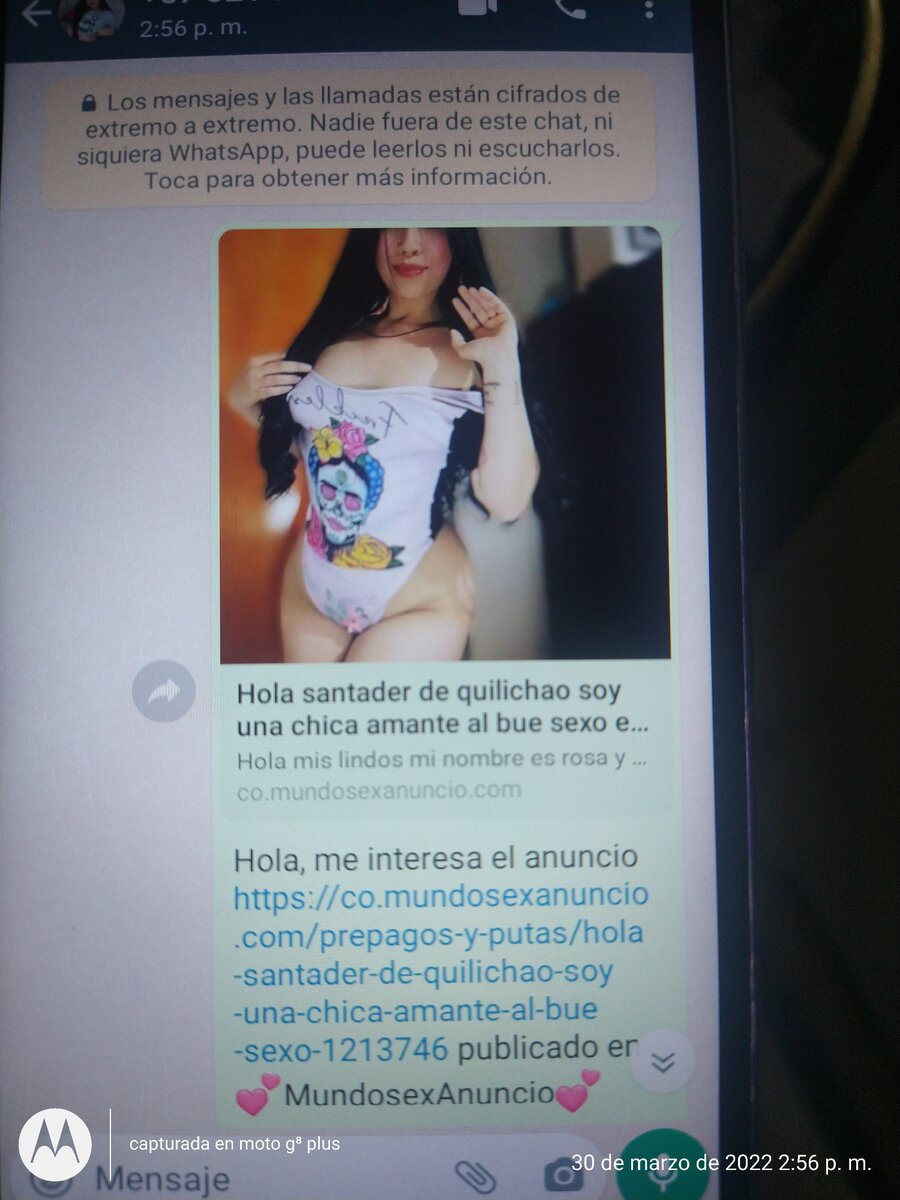Start a video call
900x1200 pixels.
[478, 8]
